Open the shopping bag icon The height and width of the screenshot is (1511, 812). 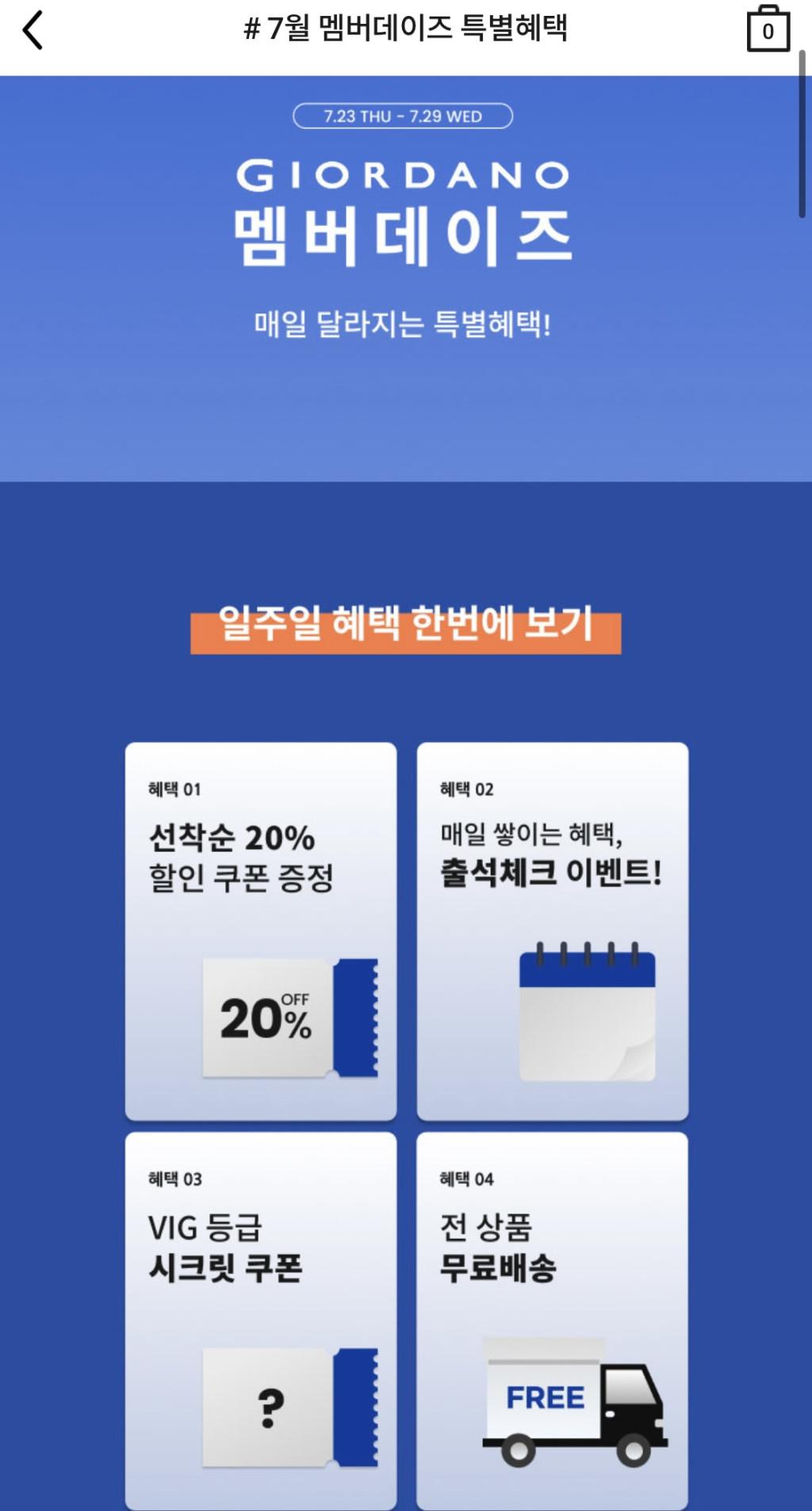[x=768, y=29]
